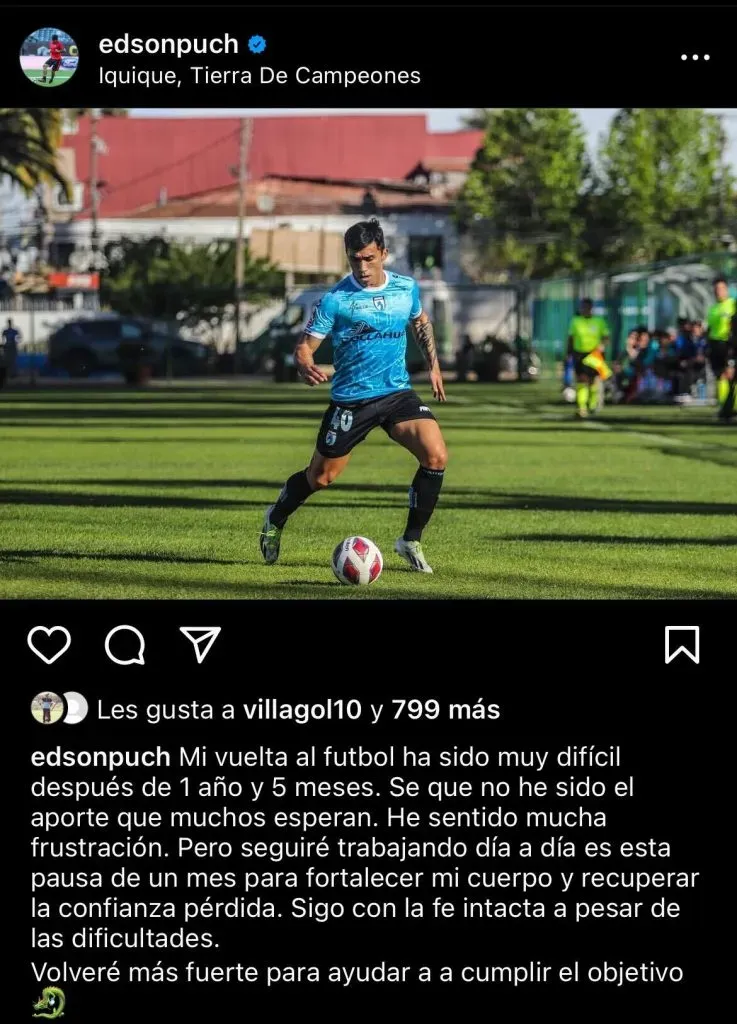Open edsonpuch's profile picture
The width and height of the screenshot is (737, 1024).
(x=48, y=57)
